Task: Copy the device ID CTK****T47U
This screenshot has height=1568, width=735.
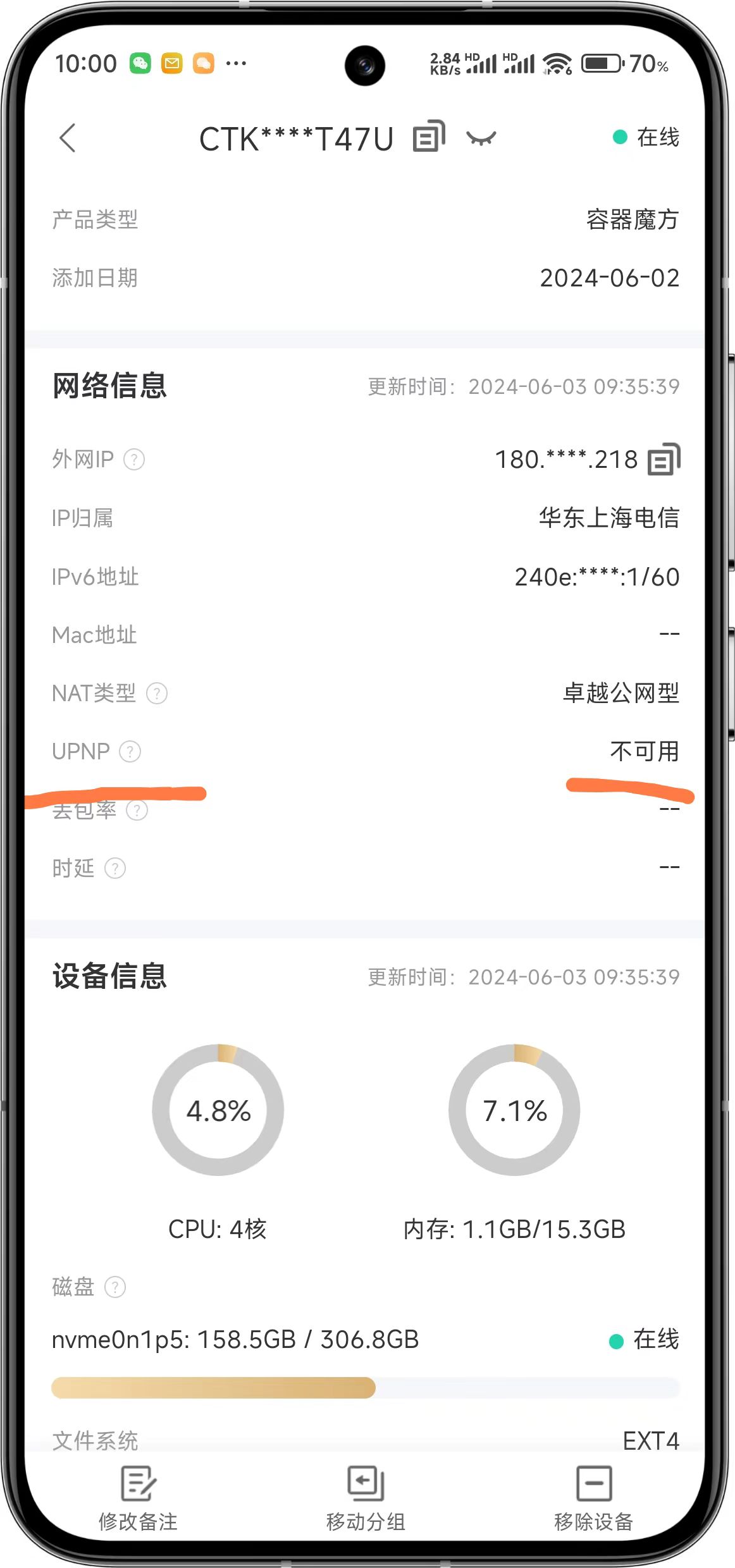Action: [x=429, y=137]
